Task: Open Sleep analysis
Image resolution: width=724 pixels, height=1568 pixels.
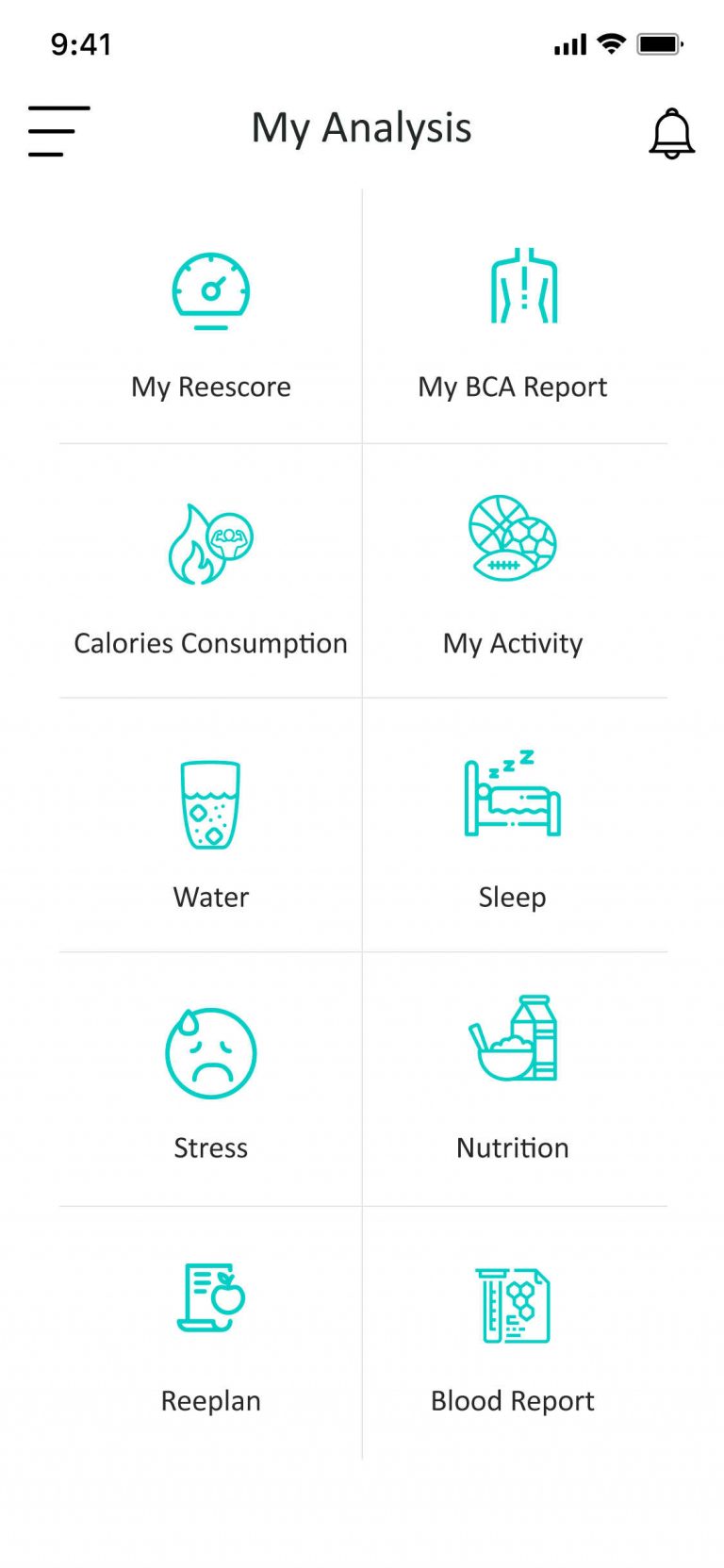Action: (x=515, y=825)
